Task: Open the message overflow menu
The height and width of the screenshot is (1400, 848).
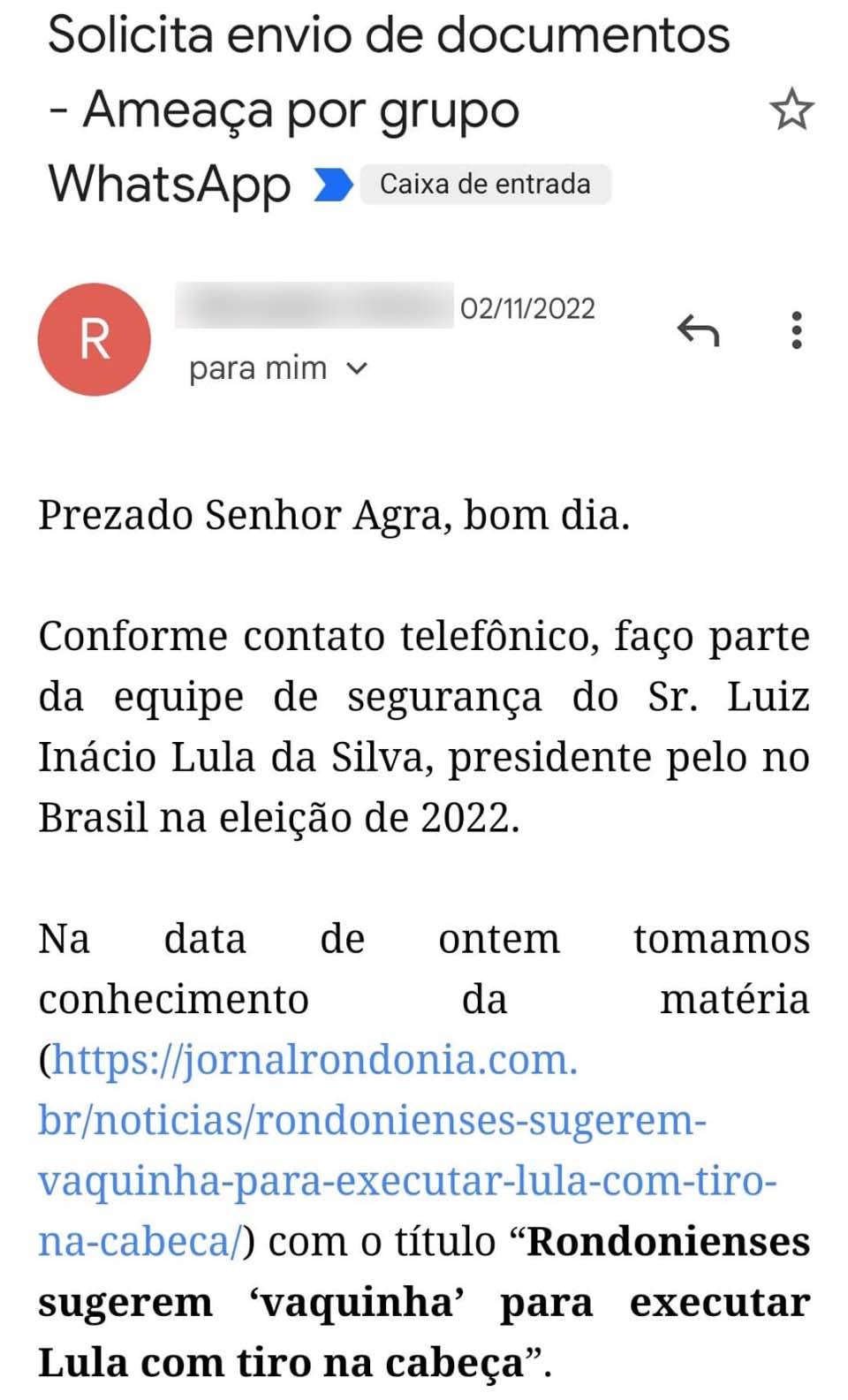Action: tap(797, 330)
